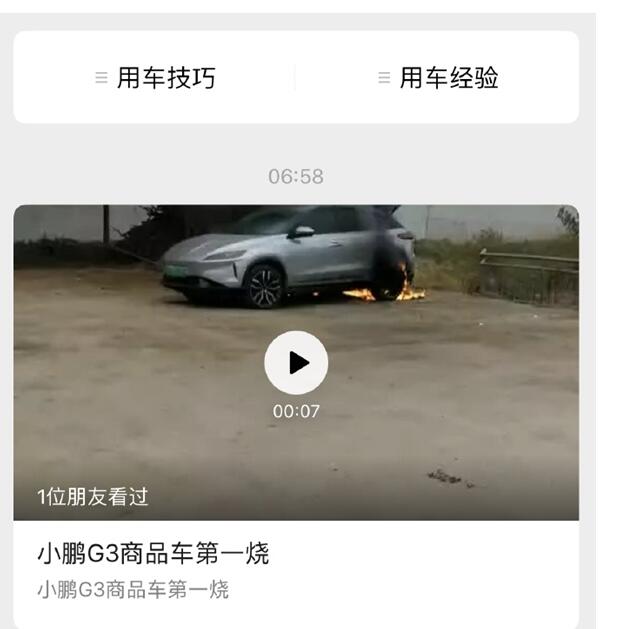Open the 用车经验 menu
This screenshot has width=621, height=629.
point(438,78)
